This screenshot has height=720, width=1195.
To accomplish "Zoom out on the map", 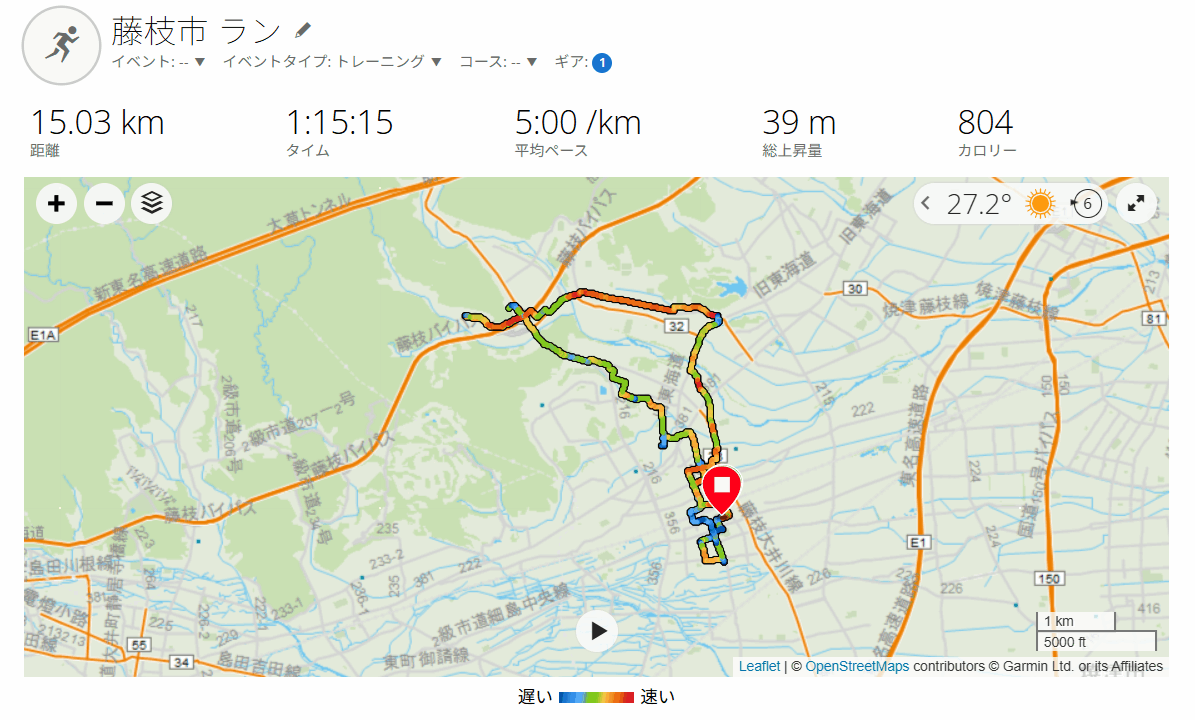I will tap(104, 204).
